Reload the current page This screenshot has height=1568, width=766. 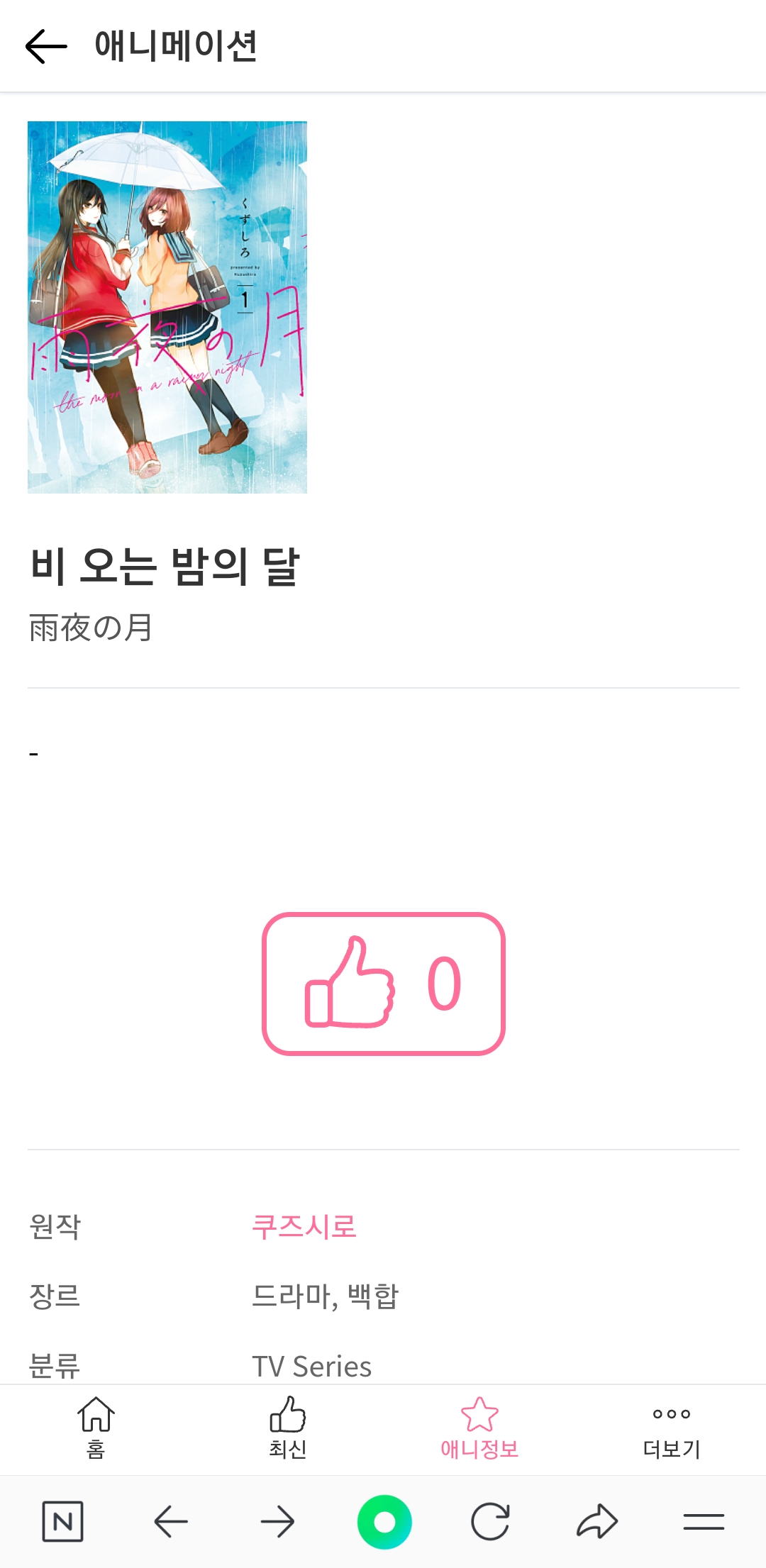pyautogui.click(x=490, y=1521)
